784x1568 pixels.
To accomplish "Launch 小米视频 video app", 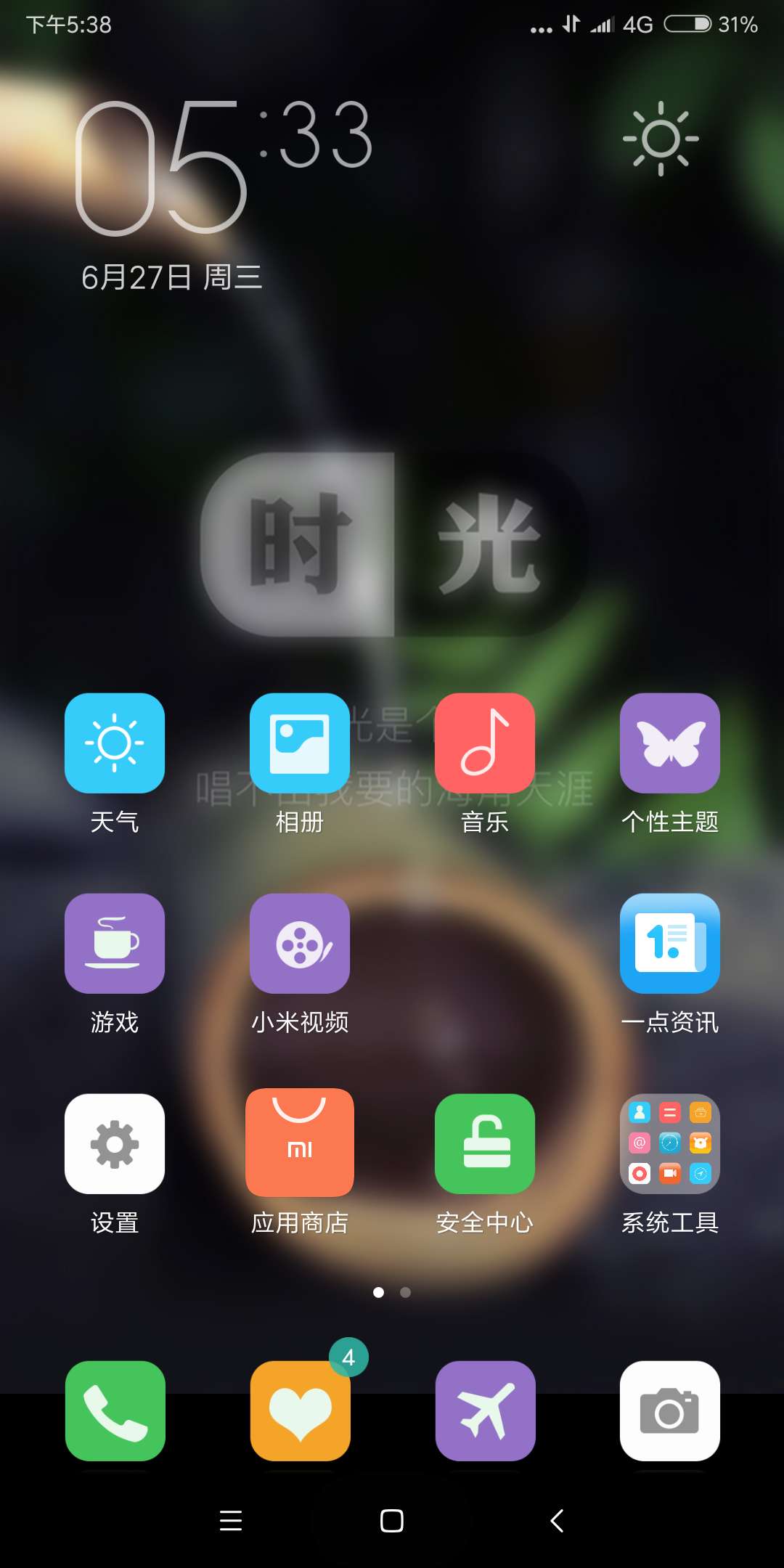I will click(300, 944).
